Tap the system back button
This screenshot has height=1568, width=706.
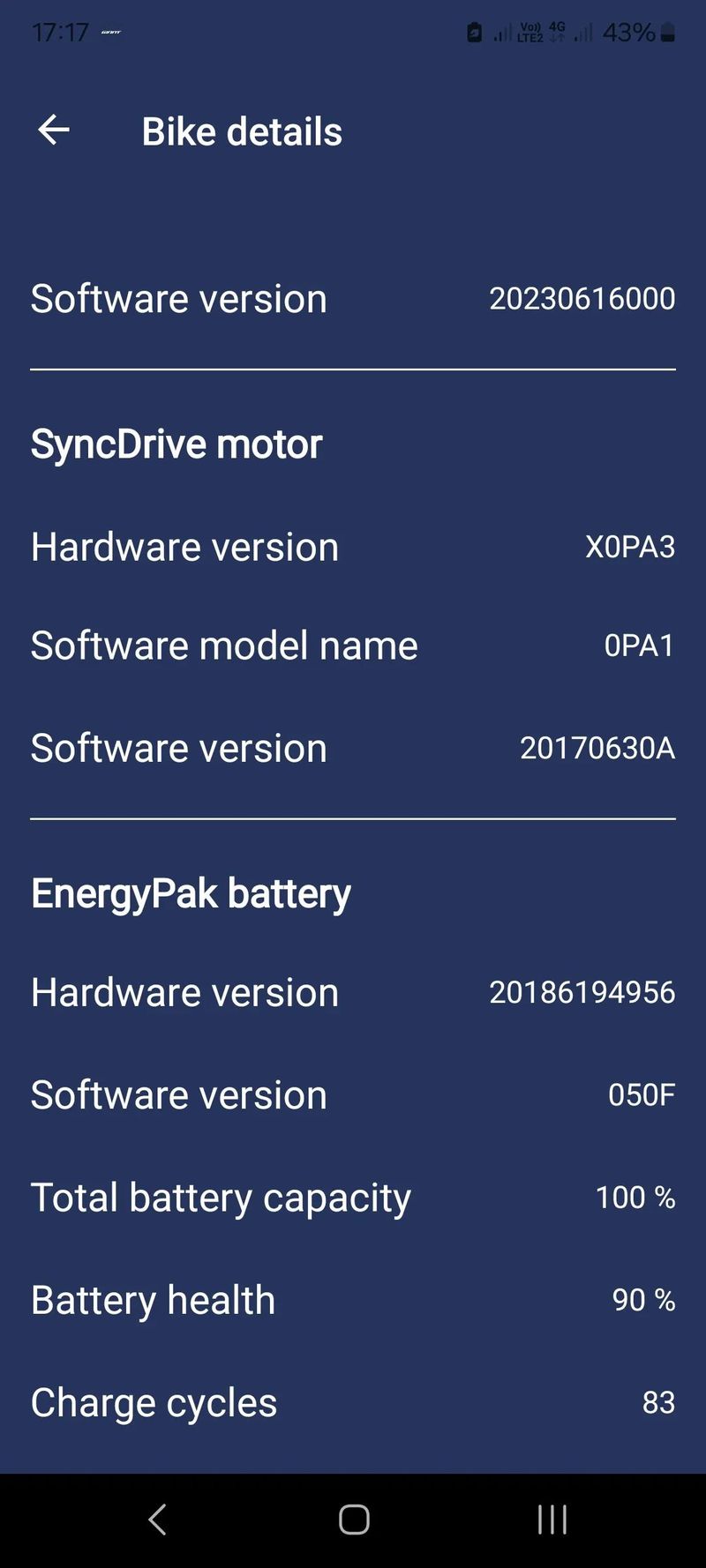pos(157,1519)
